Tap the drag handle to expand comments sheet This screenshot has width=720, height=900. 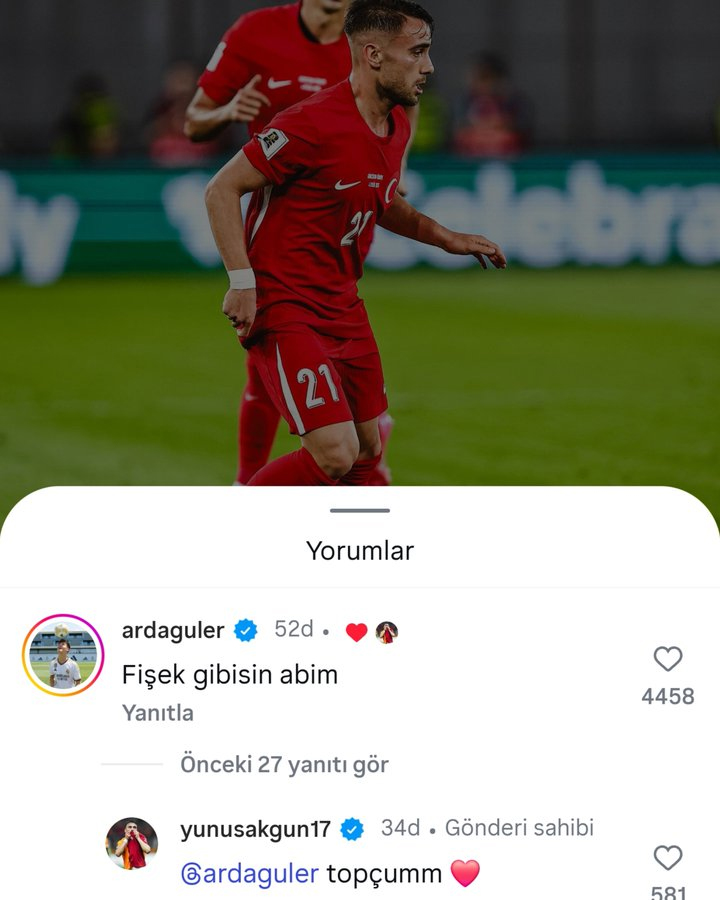(360, 510)
